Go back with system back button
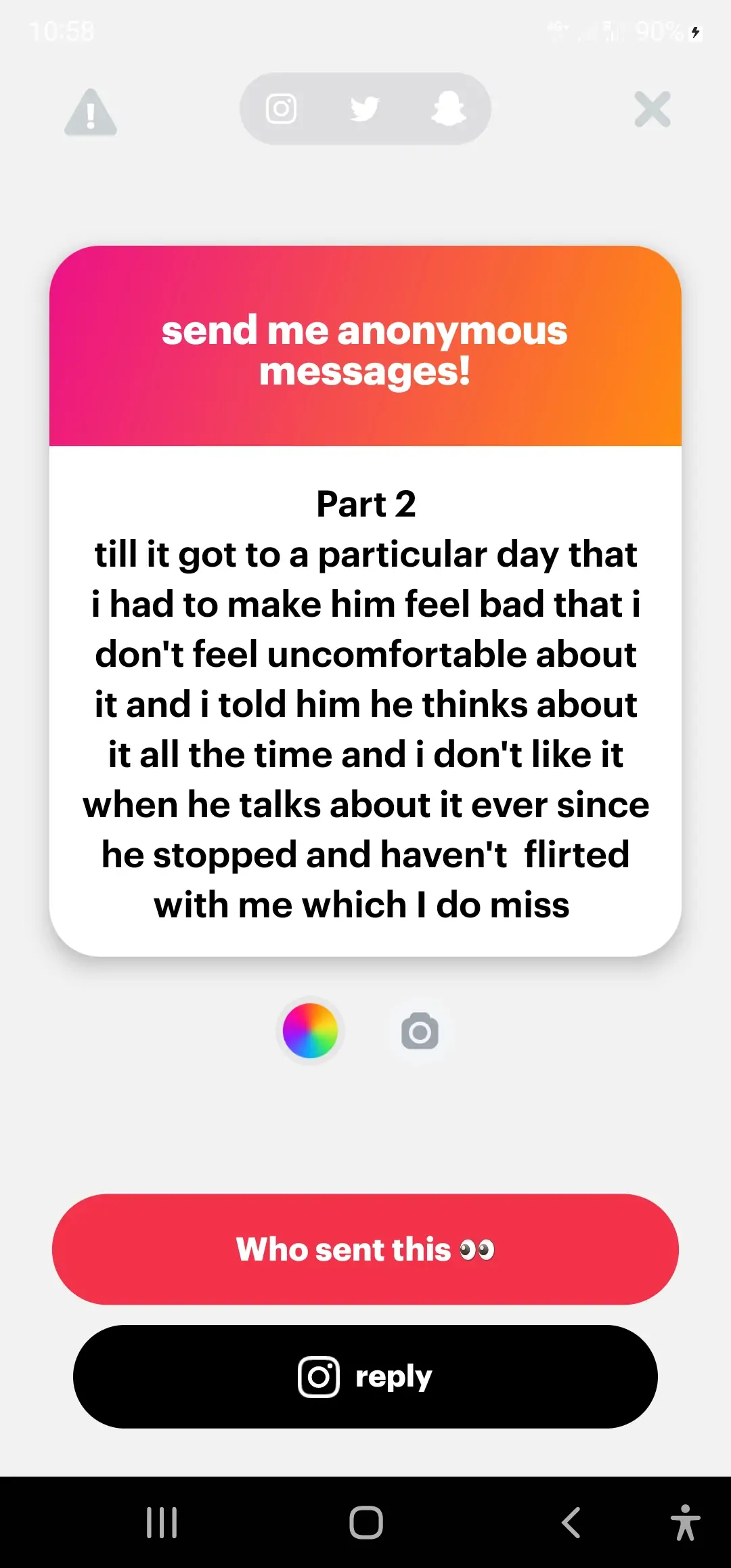The width and height of the screenshot is (731, 1568). pyautogui.click(x=571, y=1523)
